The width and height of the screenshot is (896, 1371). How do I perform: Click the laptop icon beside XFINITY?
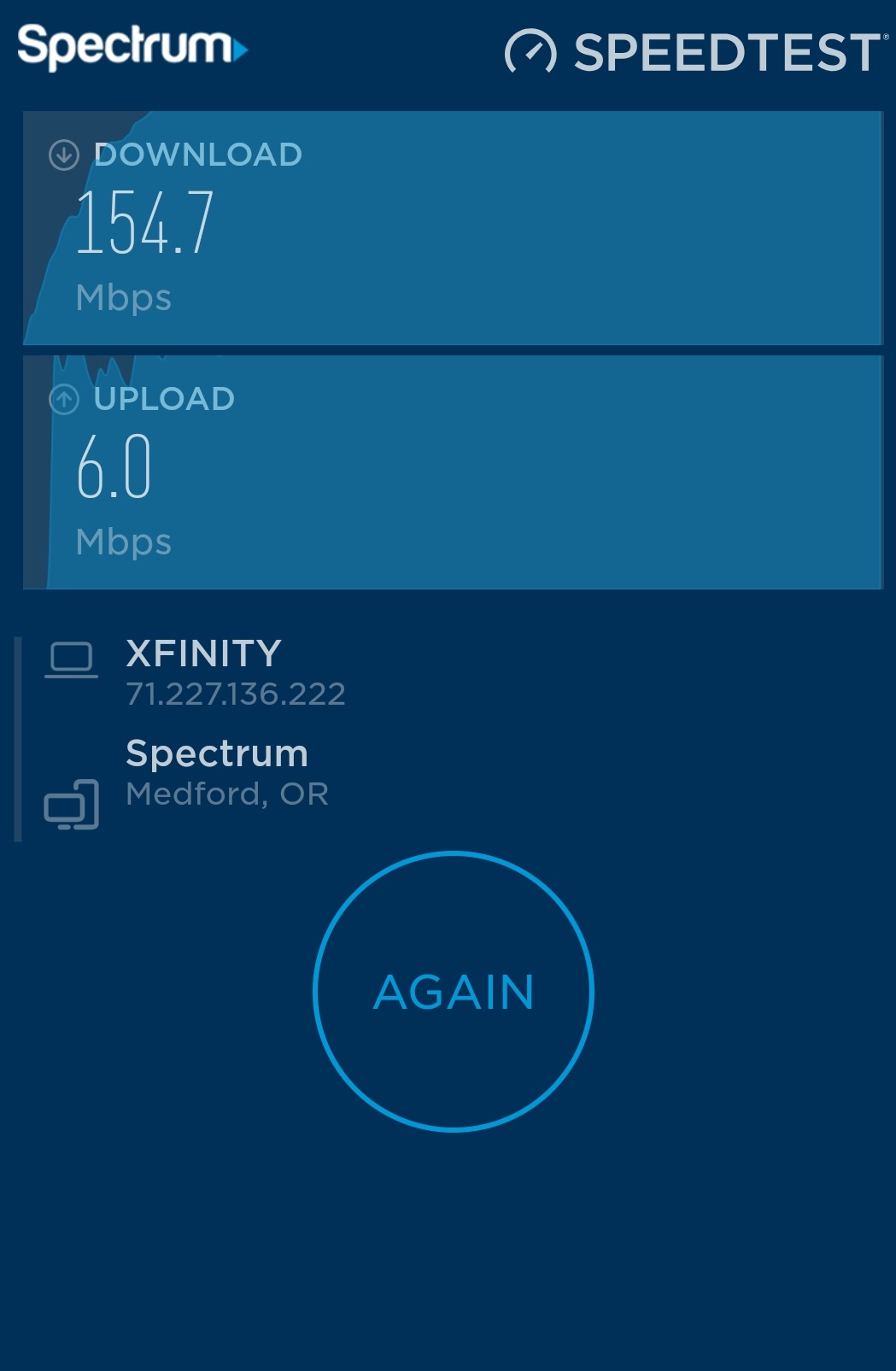[x=73, y=658]
